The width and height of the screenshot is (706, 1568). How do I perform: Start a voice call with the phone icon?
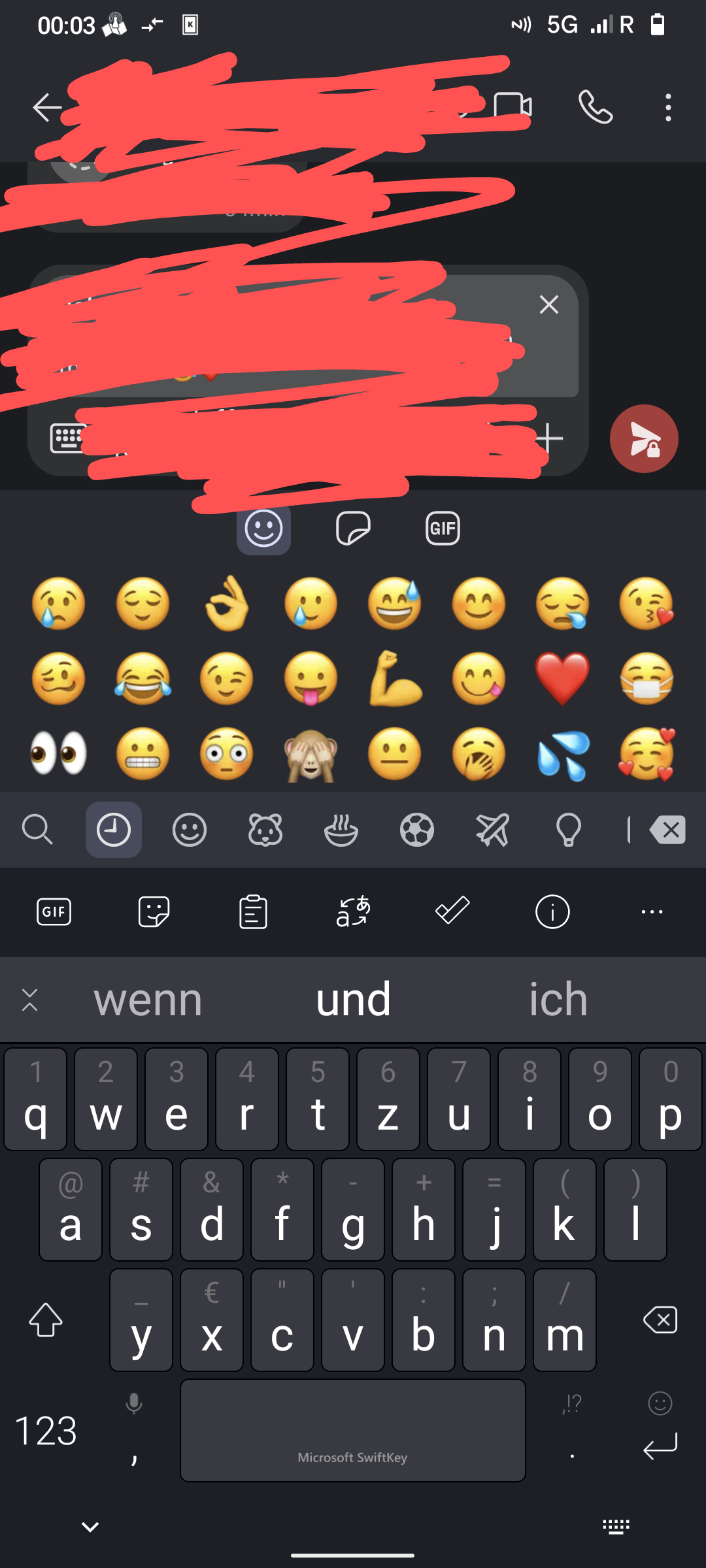(x=596, y=107)
